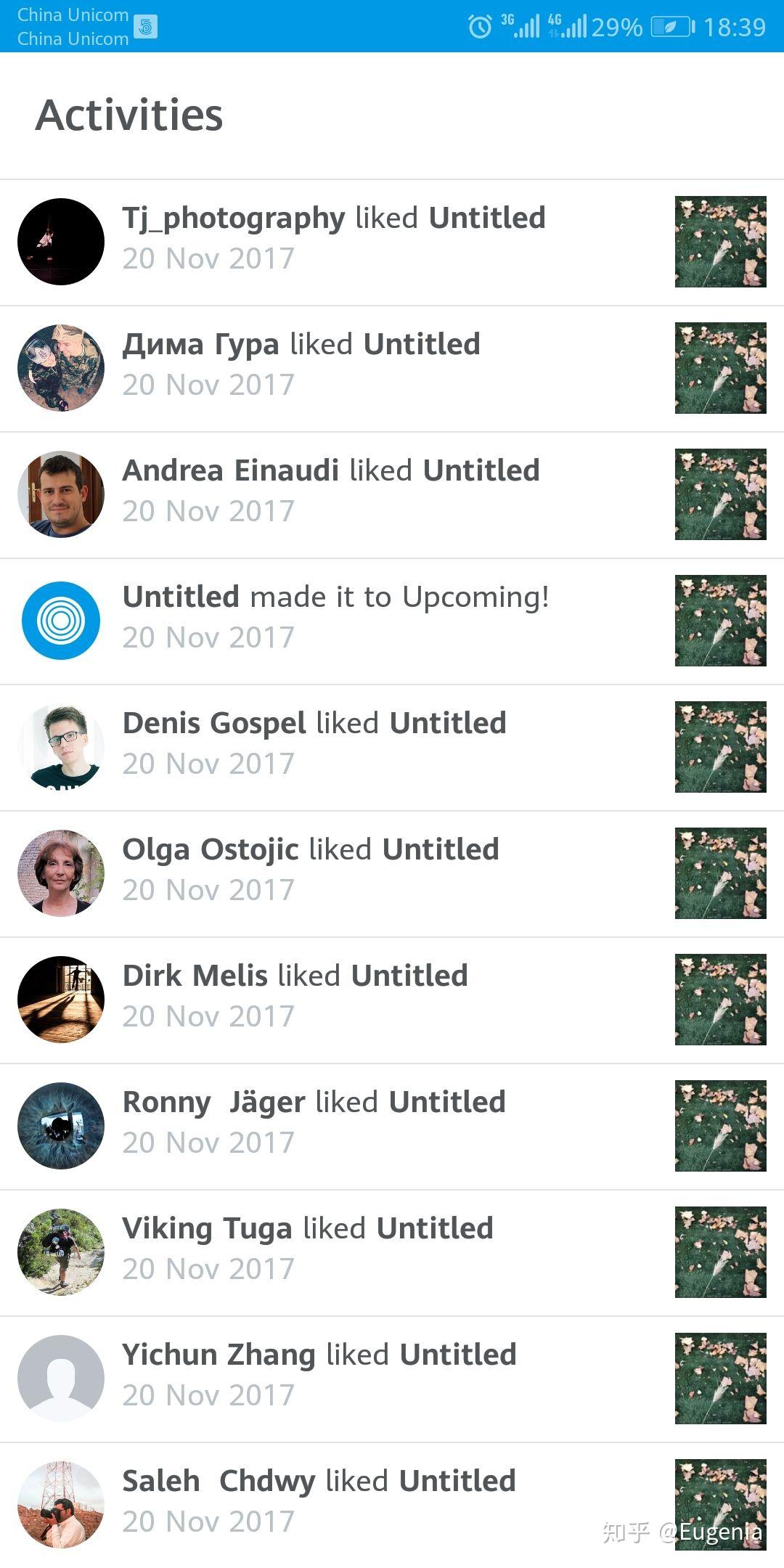View photo thumbnail in Ronny Jäger's row
The width and height of the screenshot is (784, 1568).
coord(721,1126)
